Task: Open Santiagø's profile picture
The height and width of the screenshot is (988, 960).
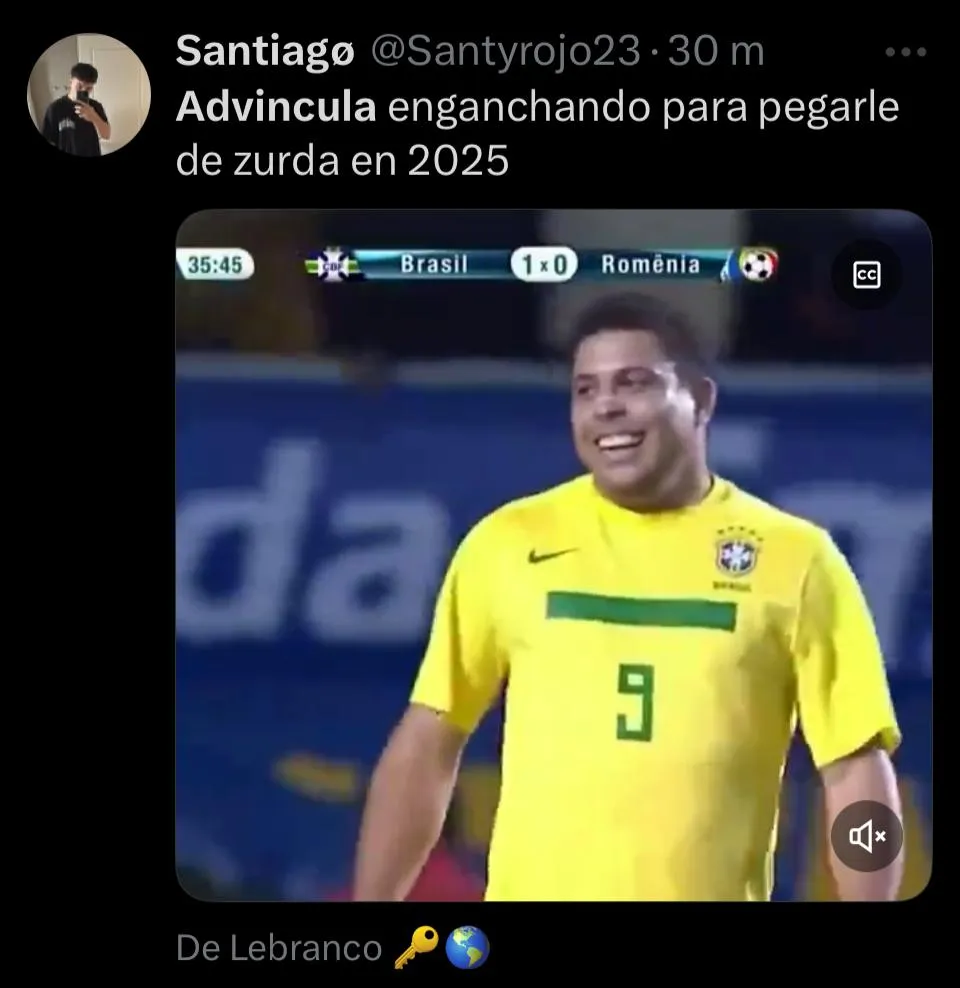Action: coord(88,95)
